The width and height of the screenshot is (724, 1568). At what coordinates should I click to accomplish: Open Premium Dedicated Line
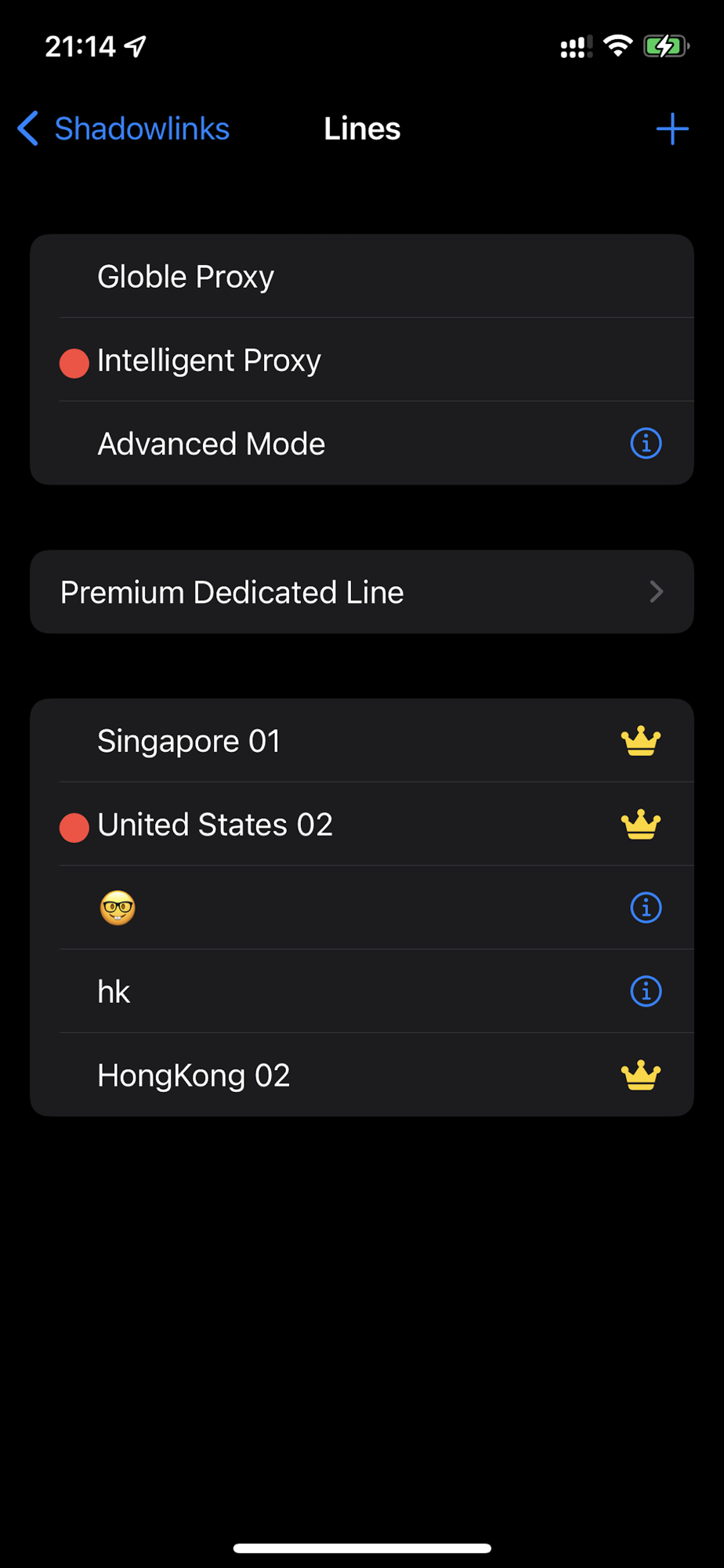click(x=362, y=592)
